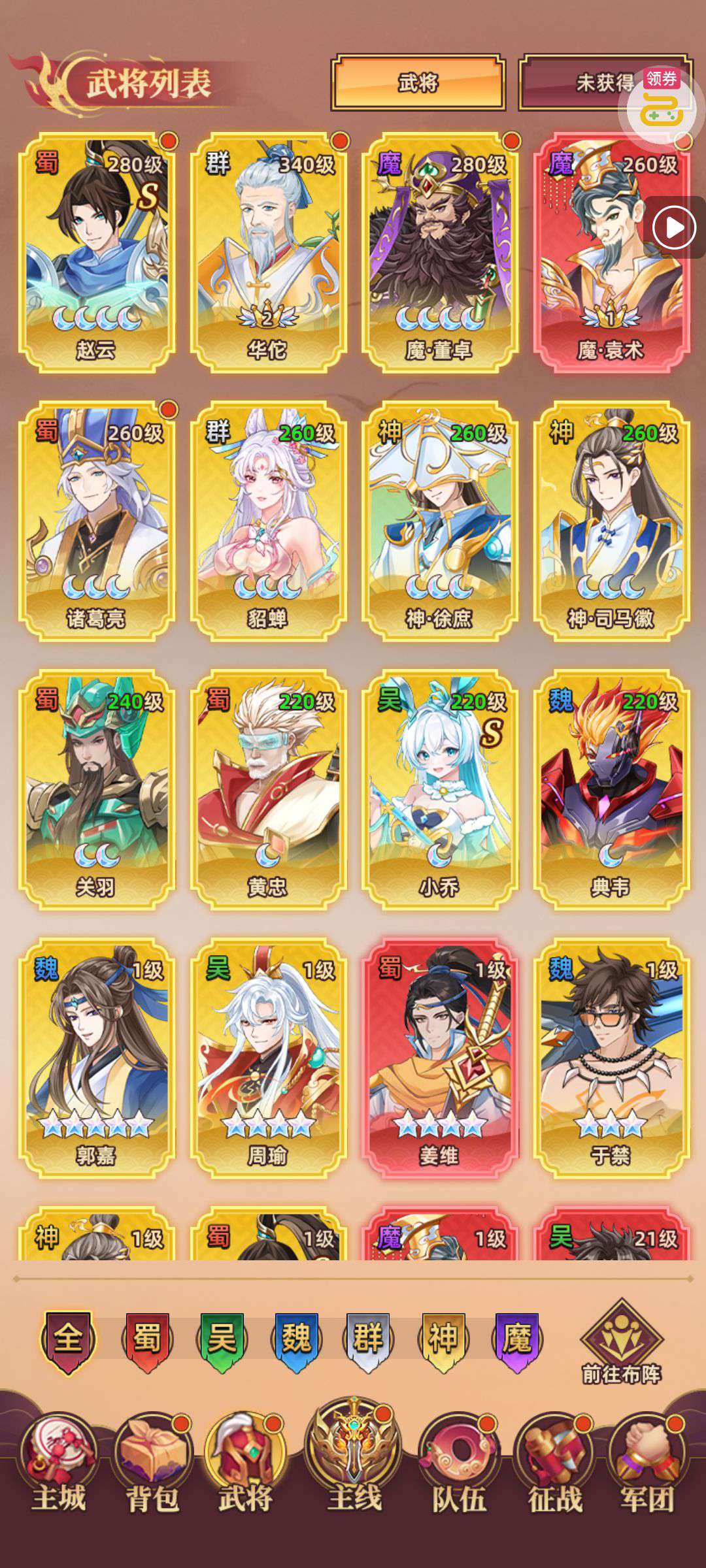Select the 诸葛亮 hero card
This screenshot has height=1568, width=706.
pos(97,521)
